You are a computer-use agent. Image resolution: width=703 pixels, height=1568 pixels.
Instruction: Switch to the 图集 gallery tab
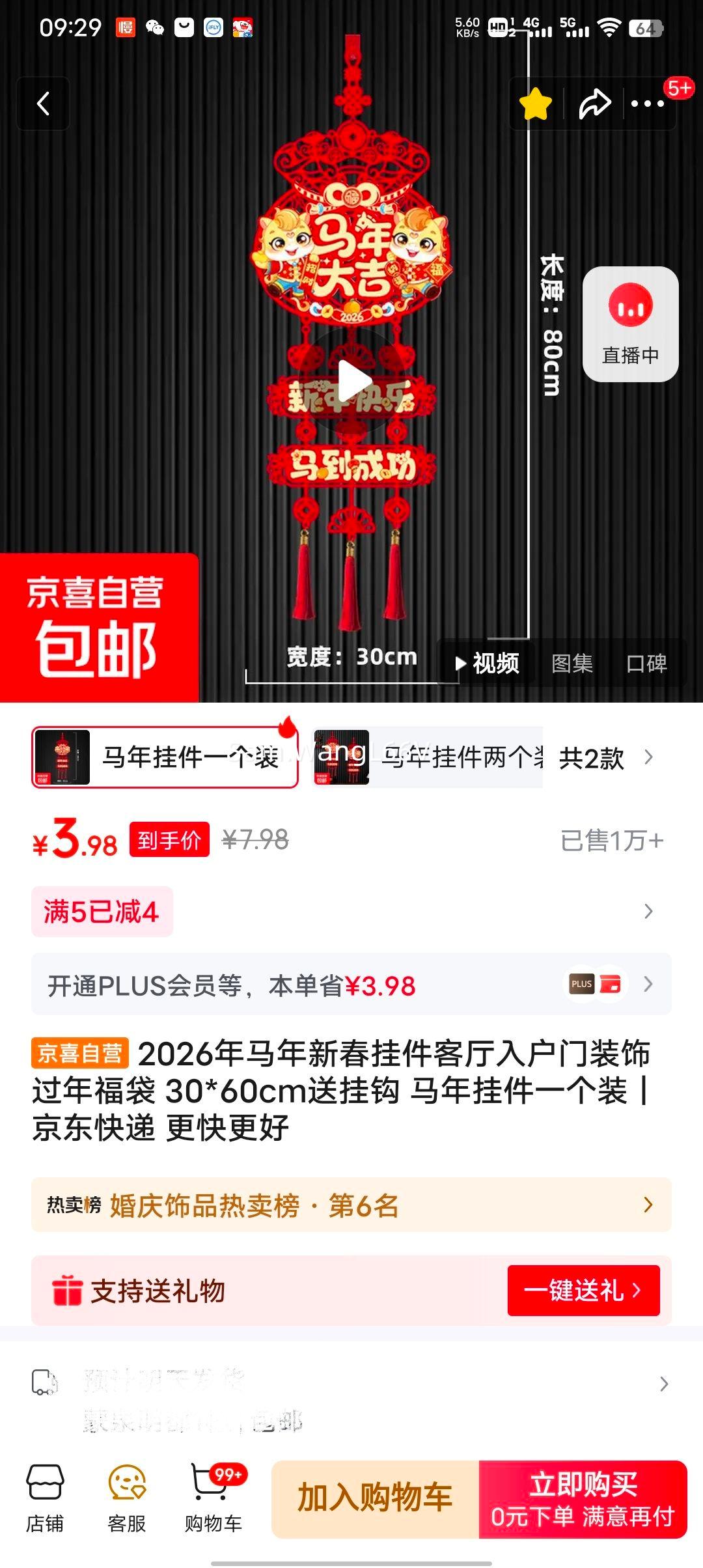coord(572,664)
